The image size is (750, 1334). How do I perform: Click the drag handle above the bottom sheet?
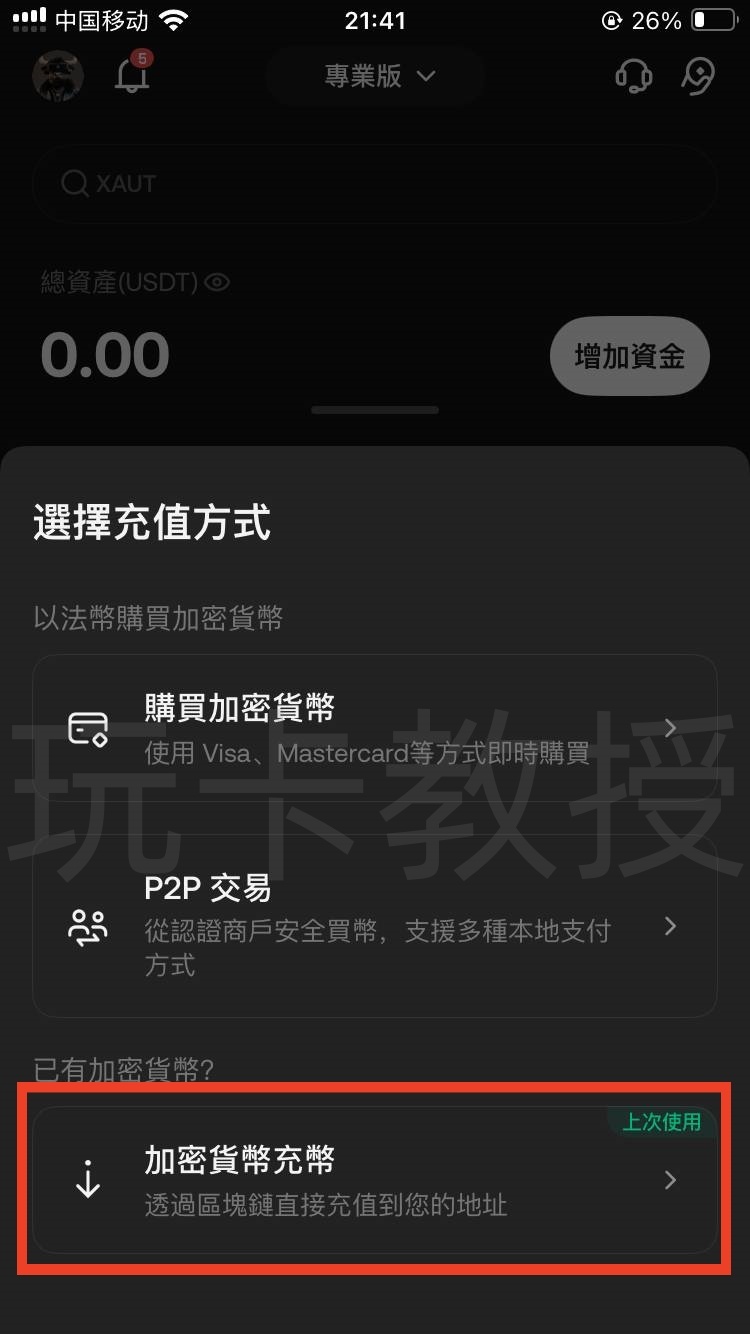(x=375, y=410)
